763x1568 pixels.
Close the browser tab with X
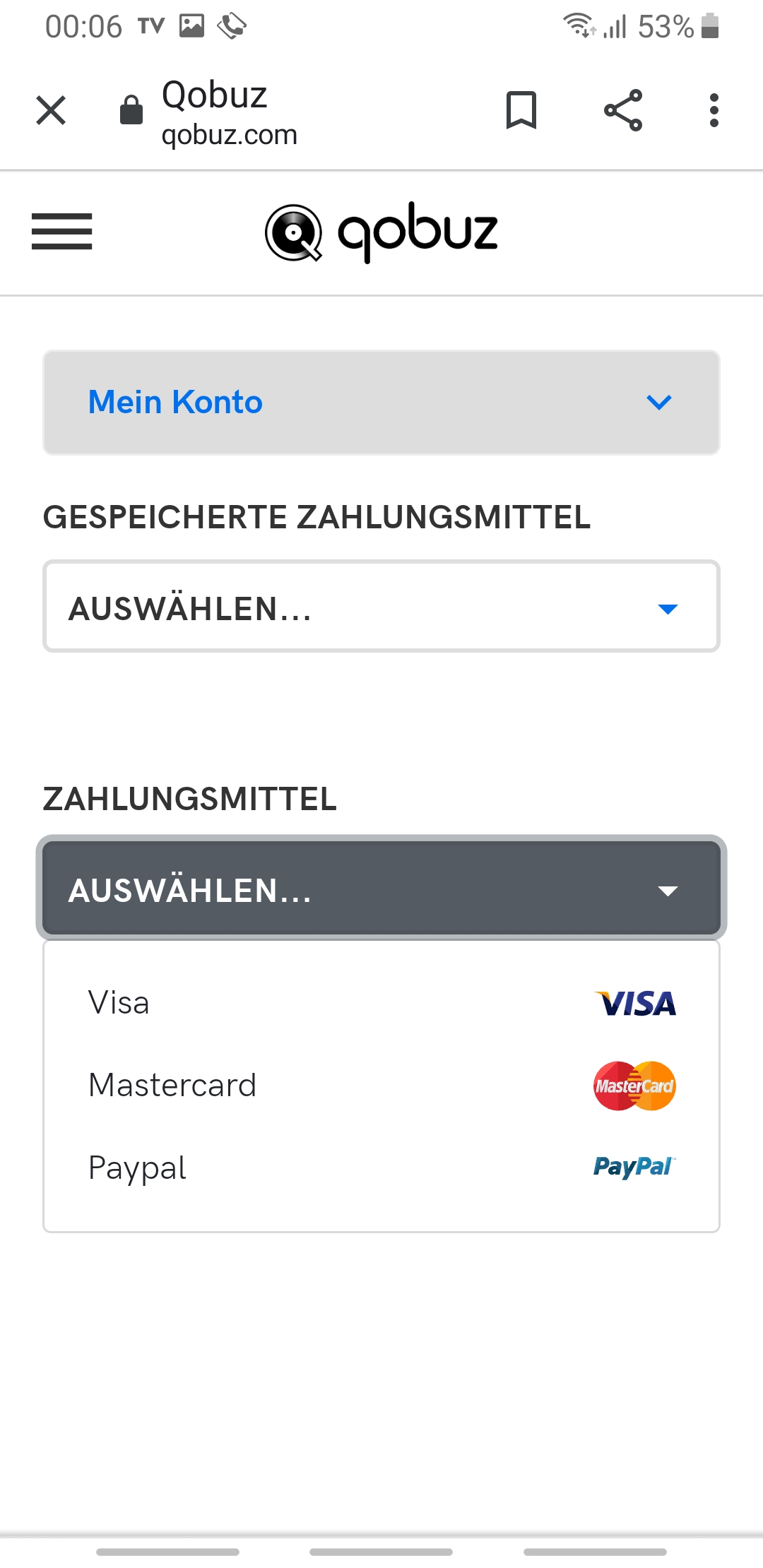click(51, 111)
